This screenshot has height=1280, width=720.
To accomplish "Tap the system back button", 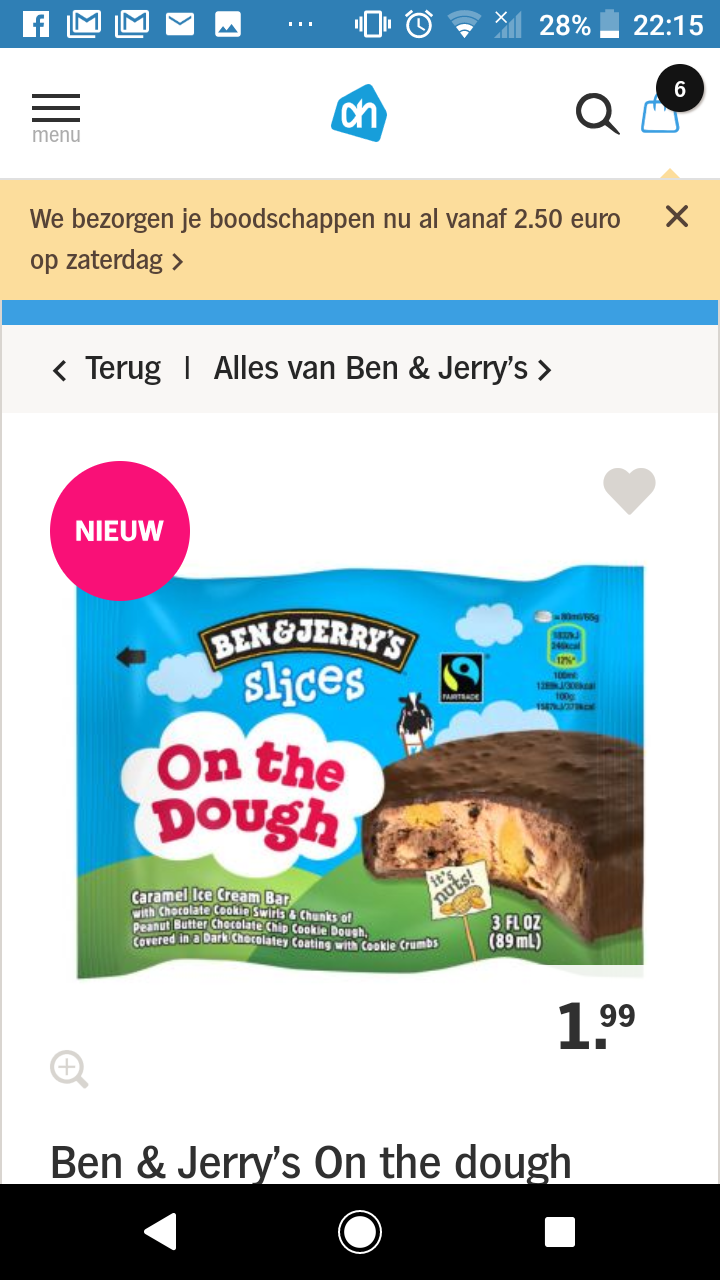I will 161,1232.
